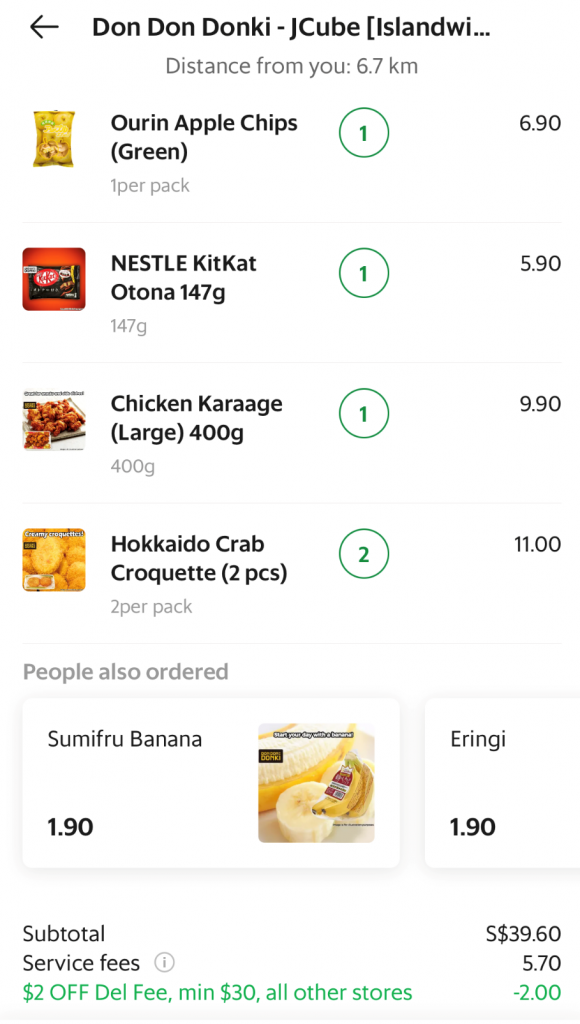Viewport: 580px width, 1024px height.
Task: Change quantity of NESTLE KitKat Otona
Action: 364,274
